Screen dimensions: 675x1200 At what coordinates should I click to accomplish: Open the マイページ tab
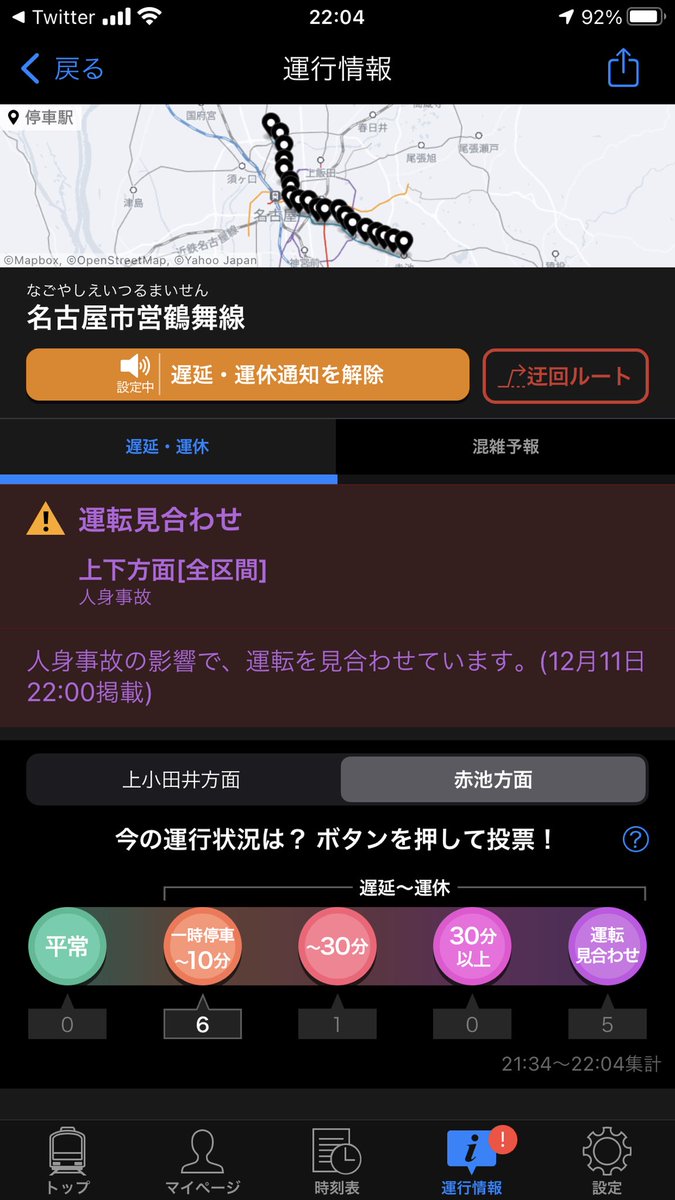coord(202,1160)
